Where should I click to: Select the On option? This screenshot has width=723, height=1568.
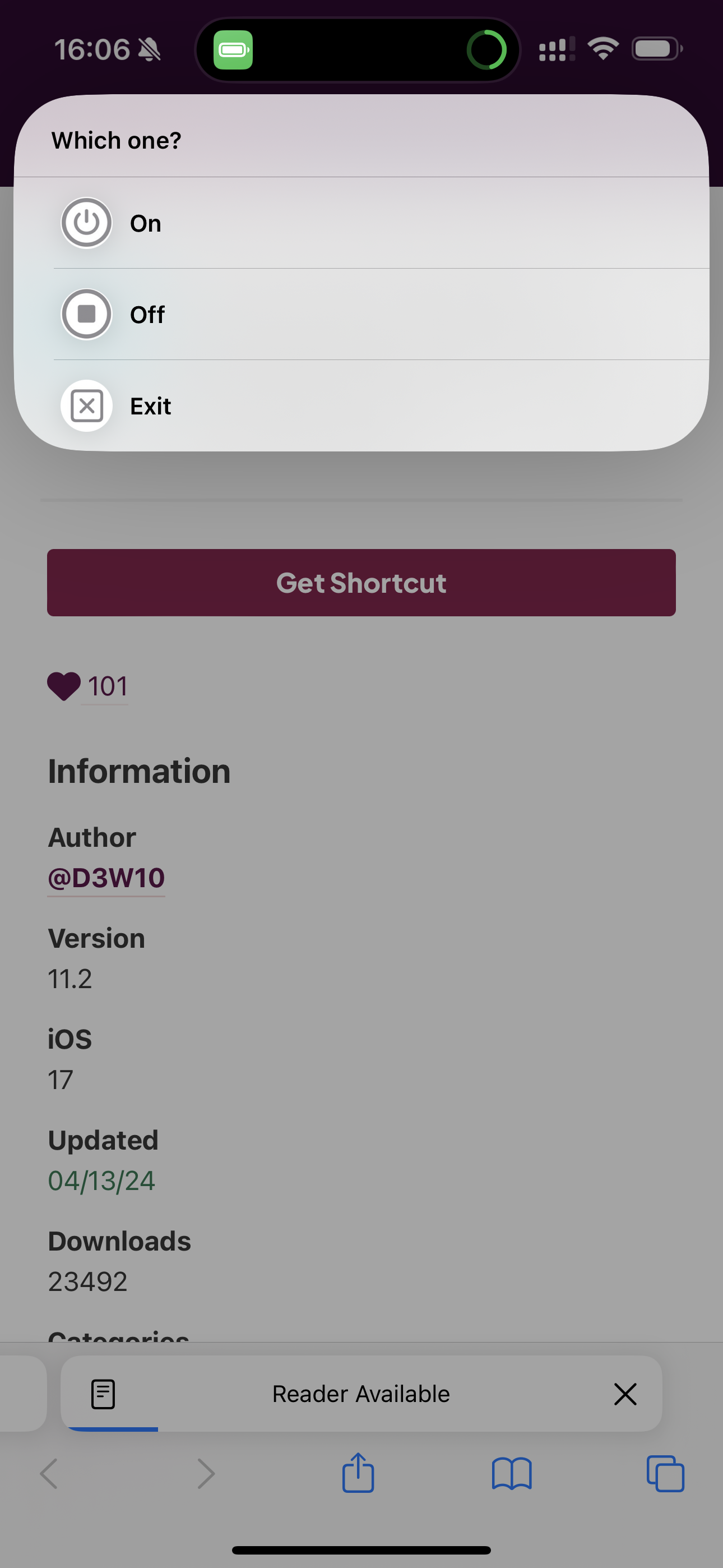pos(361,223)
